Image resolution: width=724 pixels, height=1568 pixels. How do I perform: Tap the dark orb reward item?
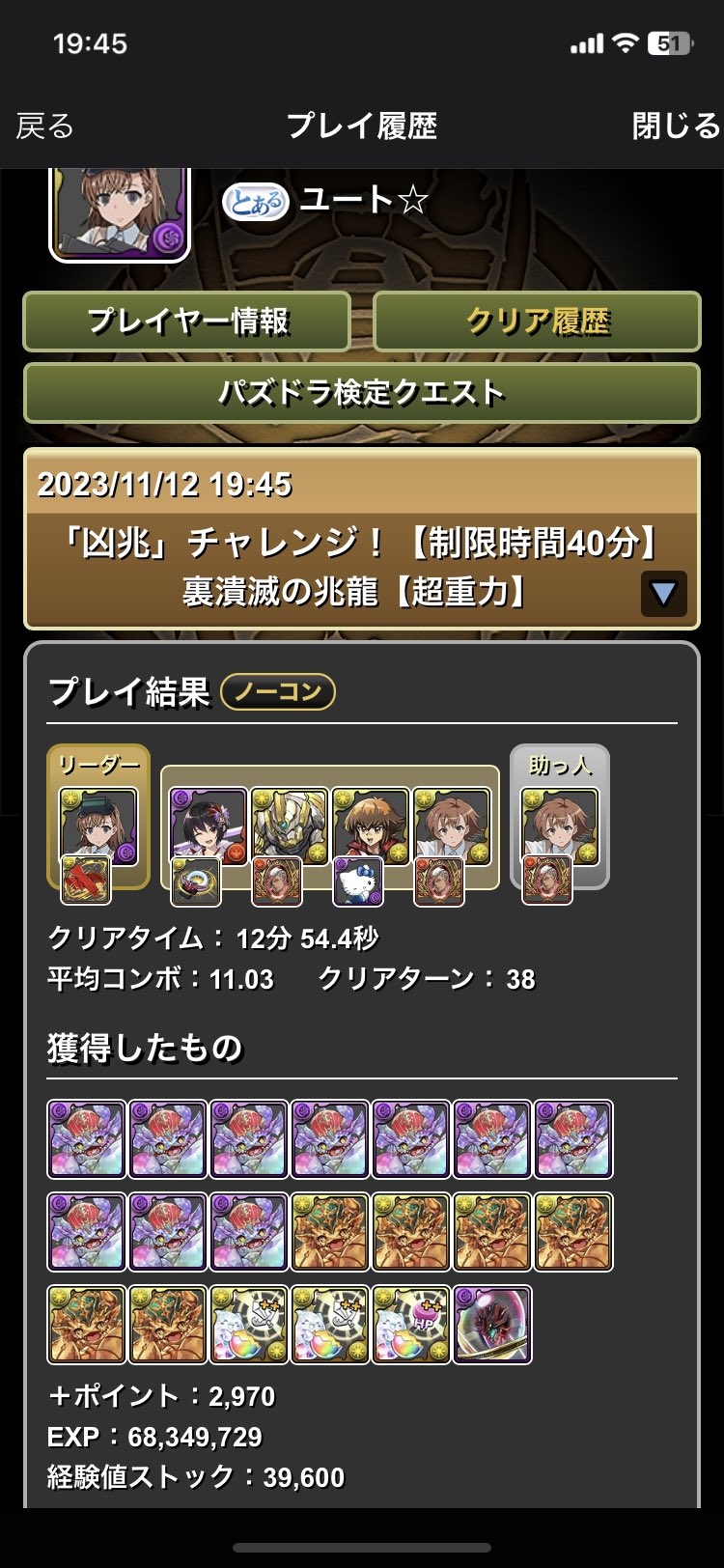pyautogui.click(x=492, y=1325)
